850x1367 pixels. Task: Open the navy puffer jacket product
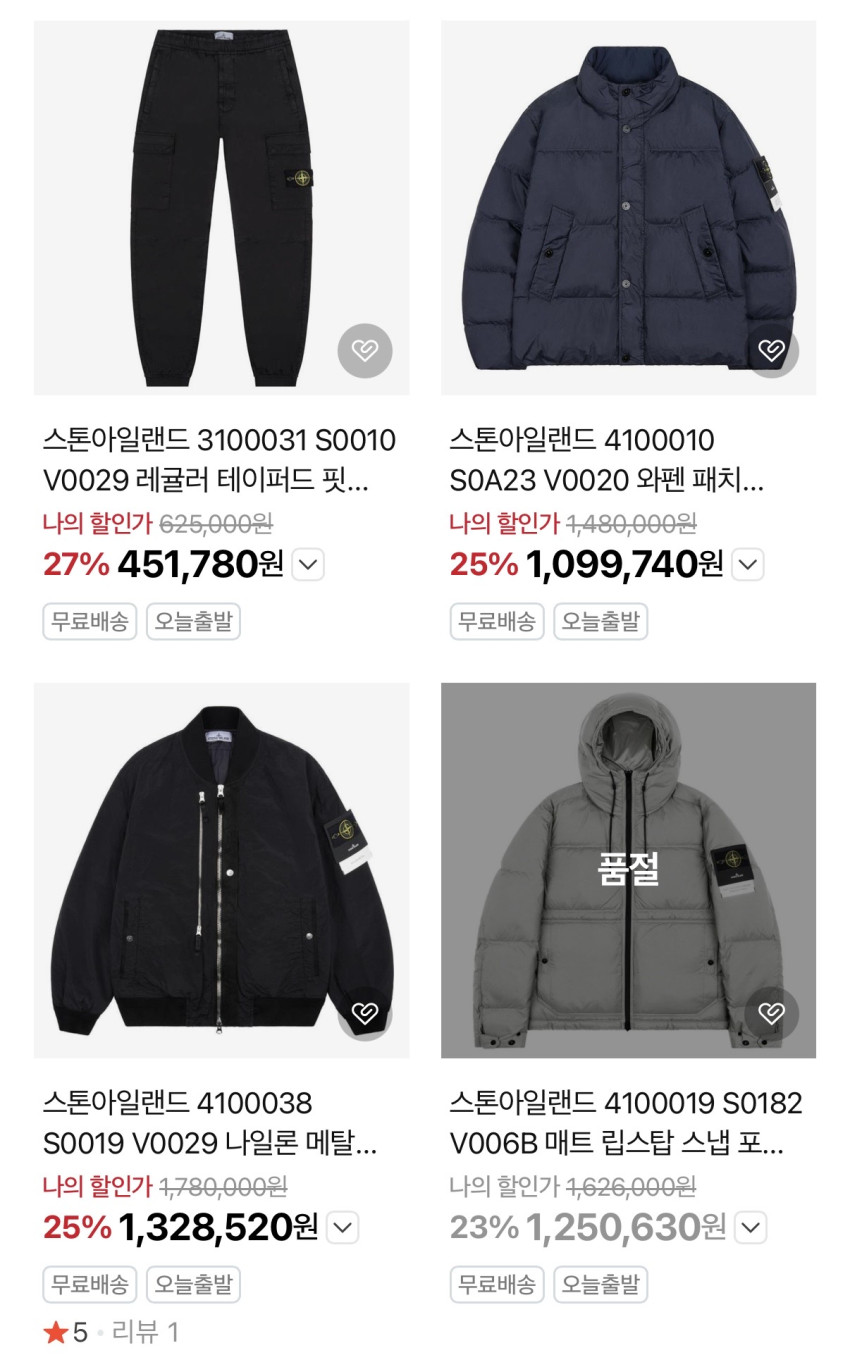[628, 208]
